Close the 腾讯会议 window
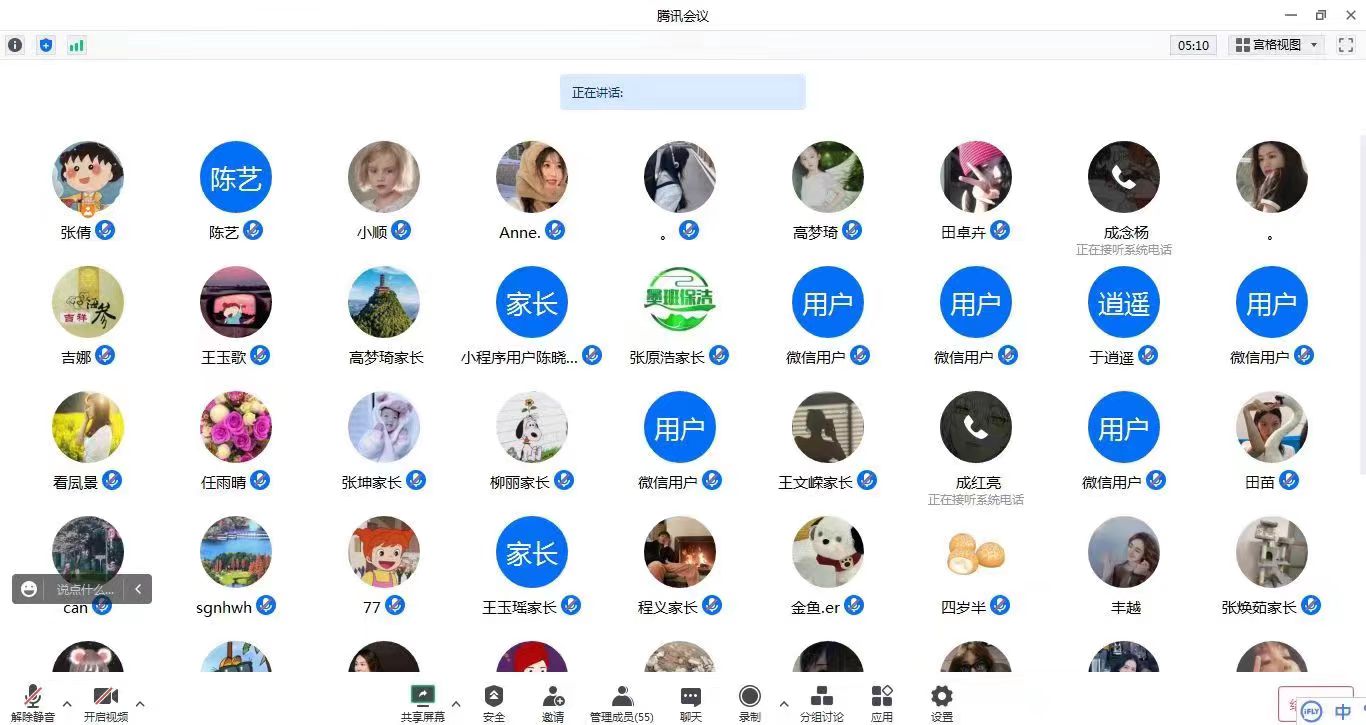This screenshot has width=1366, height=725. [1349, 15]
